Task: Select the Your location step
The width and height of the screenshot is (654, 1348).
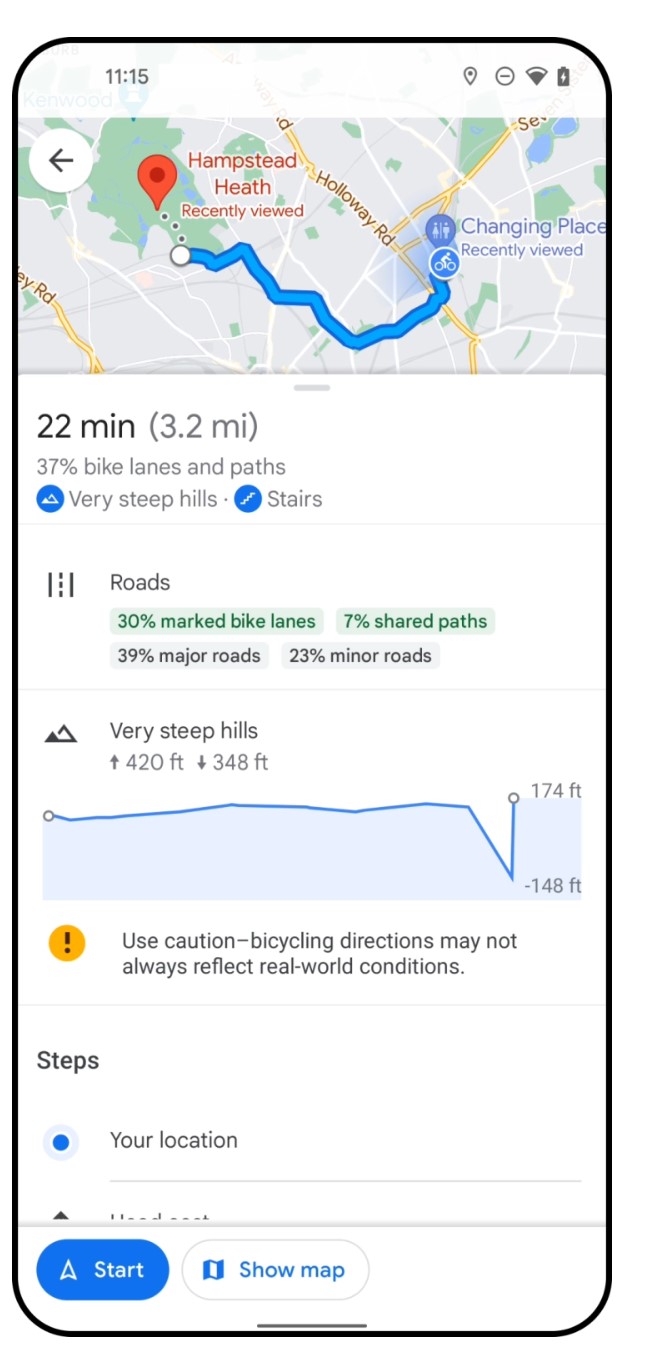Action: (x=311, y=1141)
